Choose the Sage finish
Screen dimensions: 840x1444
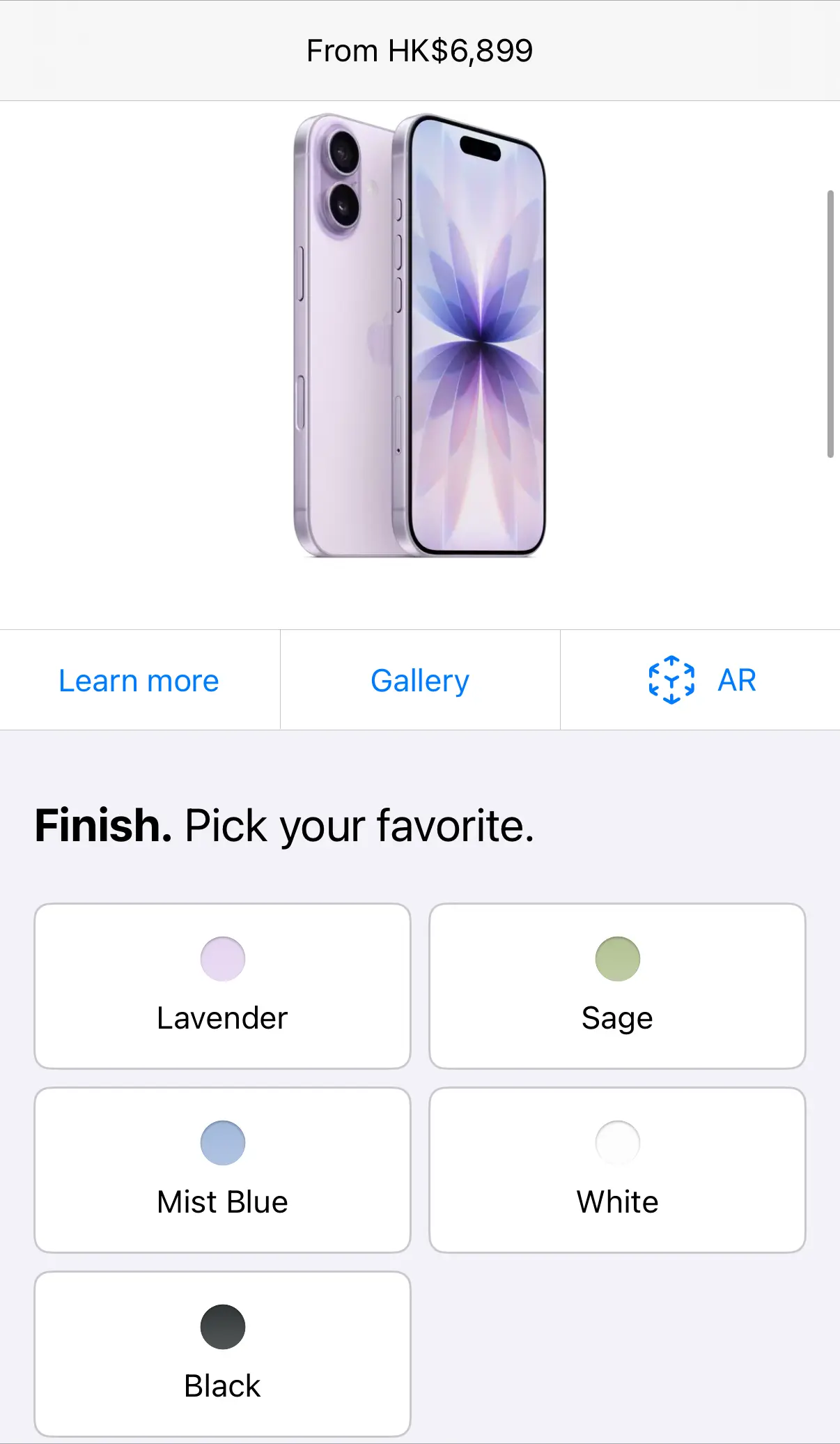[617, 985]
